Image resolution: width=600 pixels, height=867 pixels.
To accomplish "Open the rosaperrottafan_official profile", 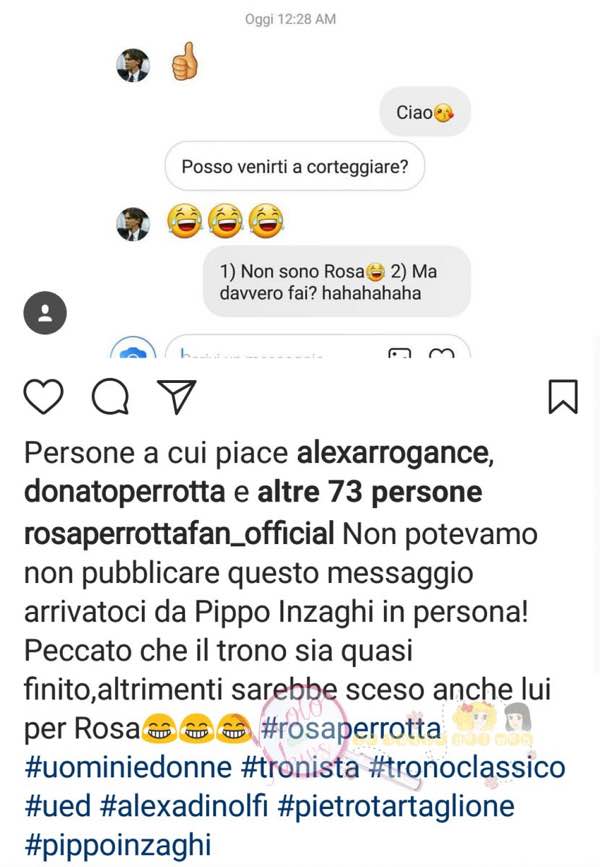I will [x=179, y=533].
